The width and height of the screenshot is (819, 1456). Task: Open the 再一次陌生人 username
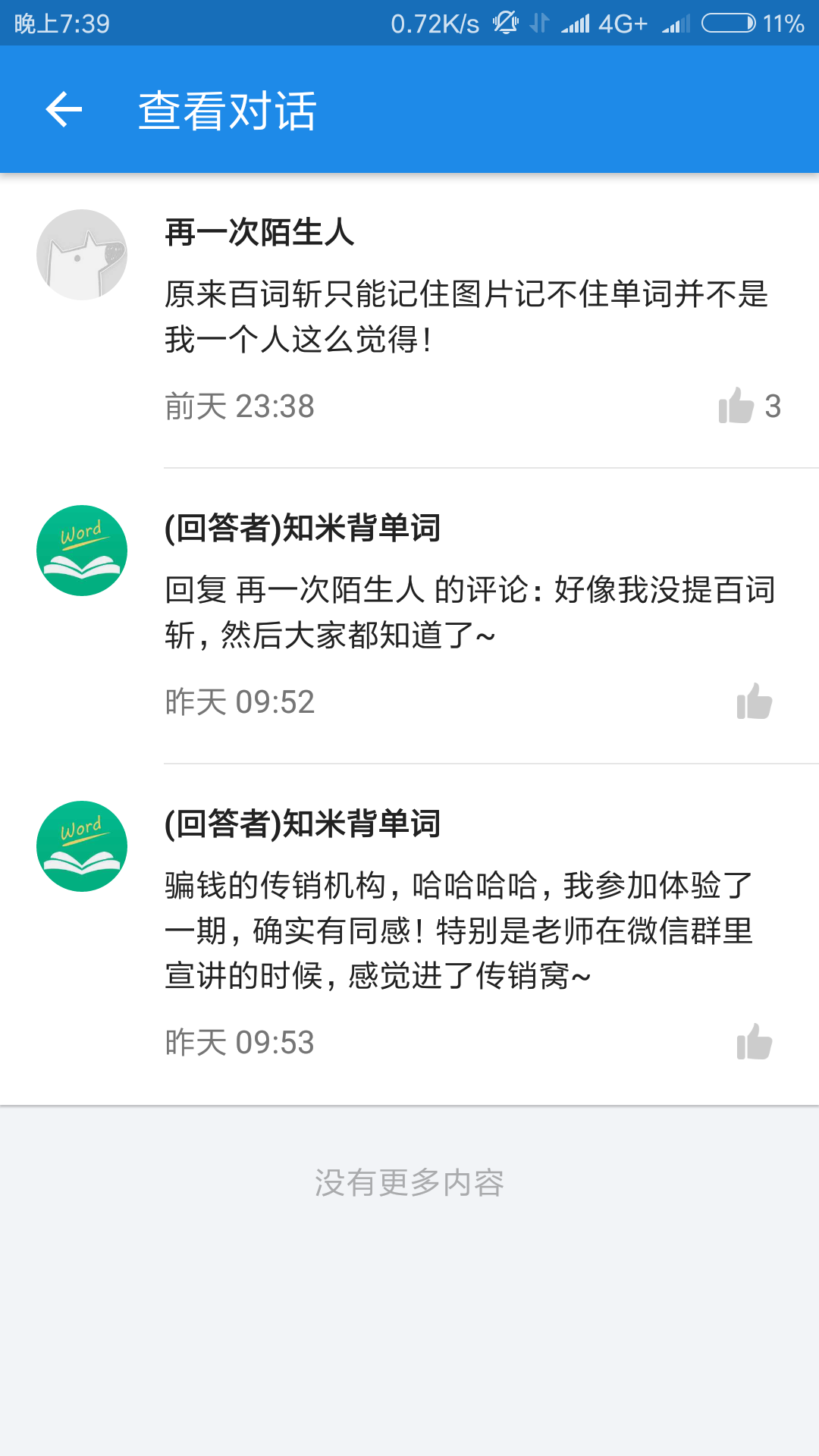(259, 232)
